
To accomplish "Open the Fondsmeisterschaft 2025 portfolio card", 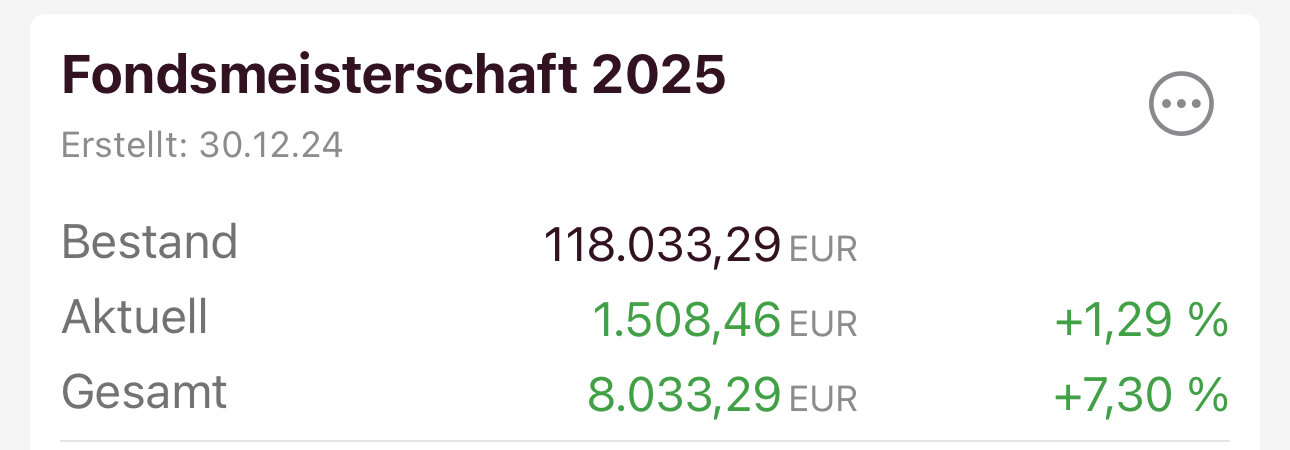I will click(394, 77).
